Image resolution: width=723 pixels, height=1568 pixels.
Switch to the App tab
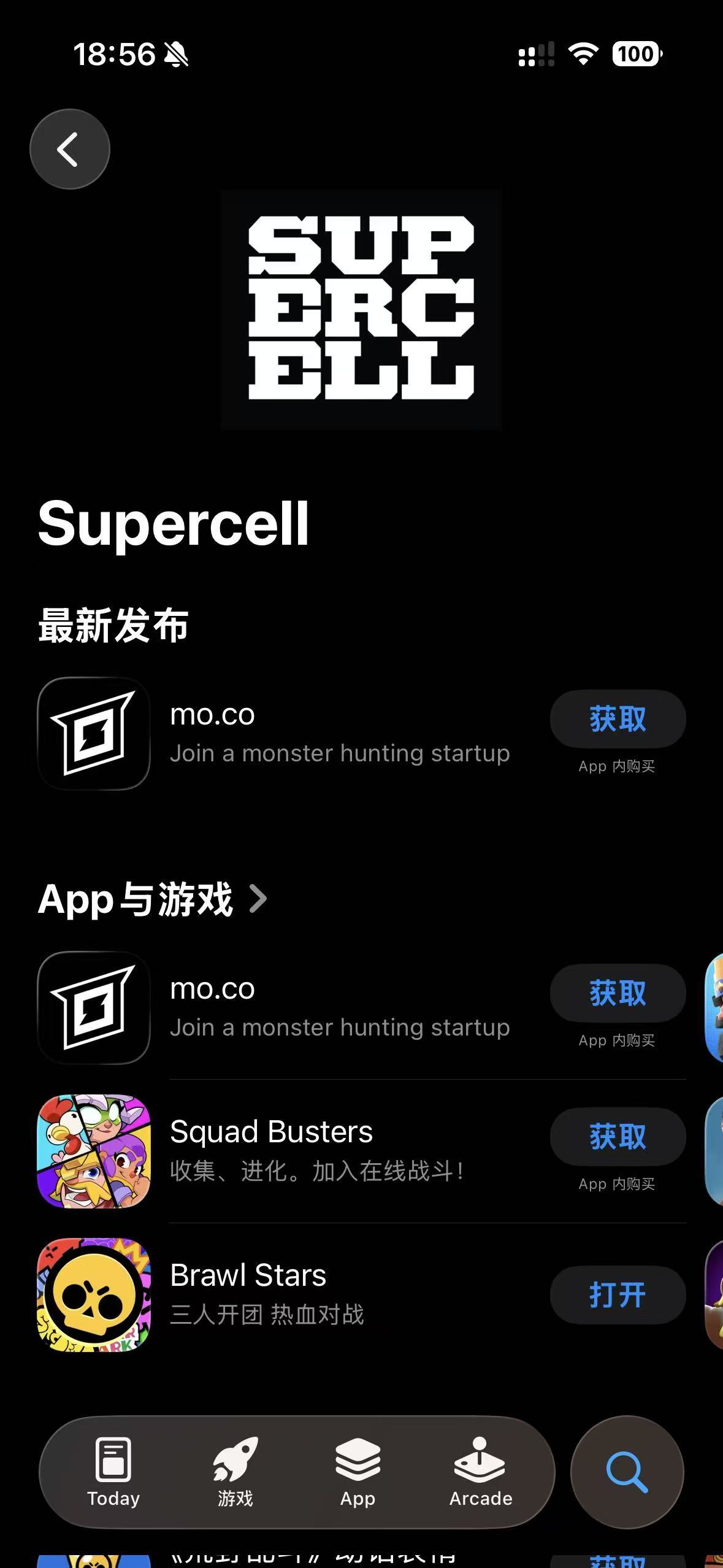pos(358,1472)
